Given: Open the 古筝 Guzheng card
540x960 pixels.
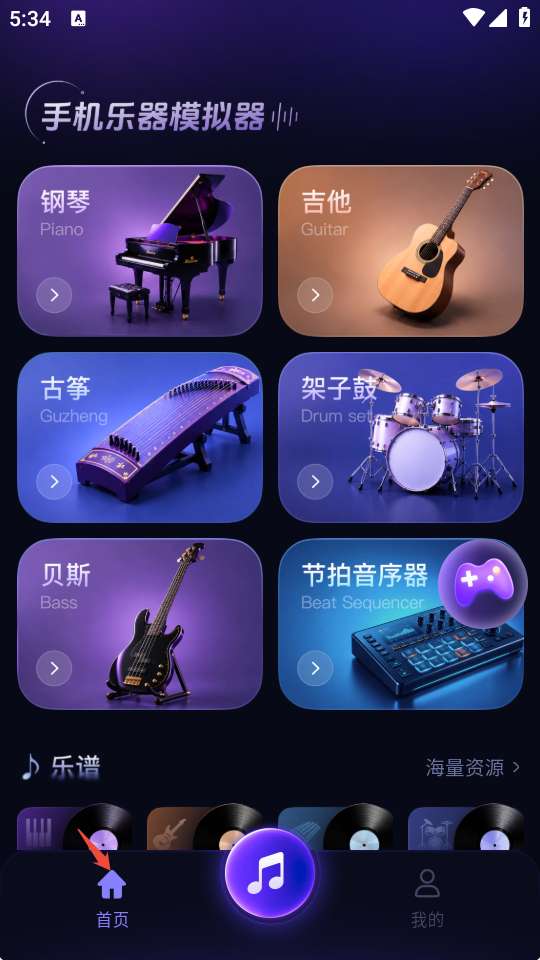Looking at the screenshot, I should (140, 437).
